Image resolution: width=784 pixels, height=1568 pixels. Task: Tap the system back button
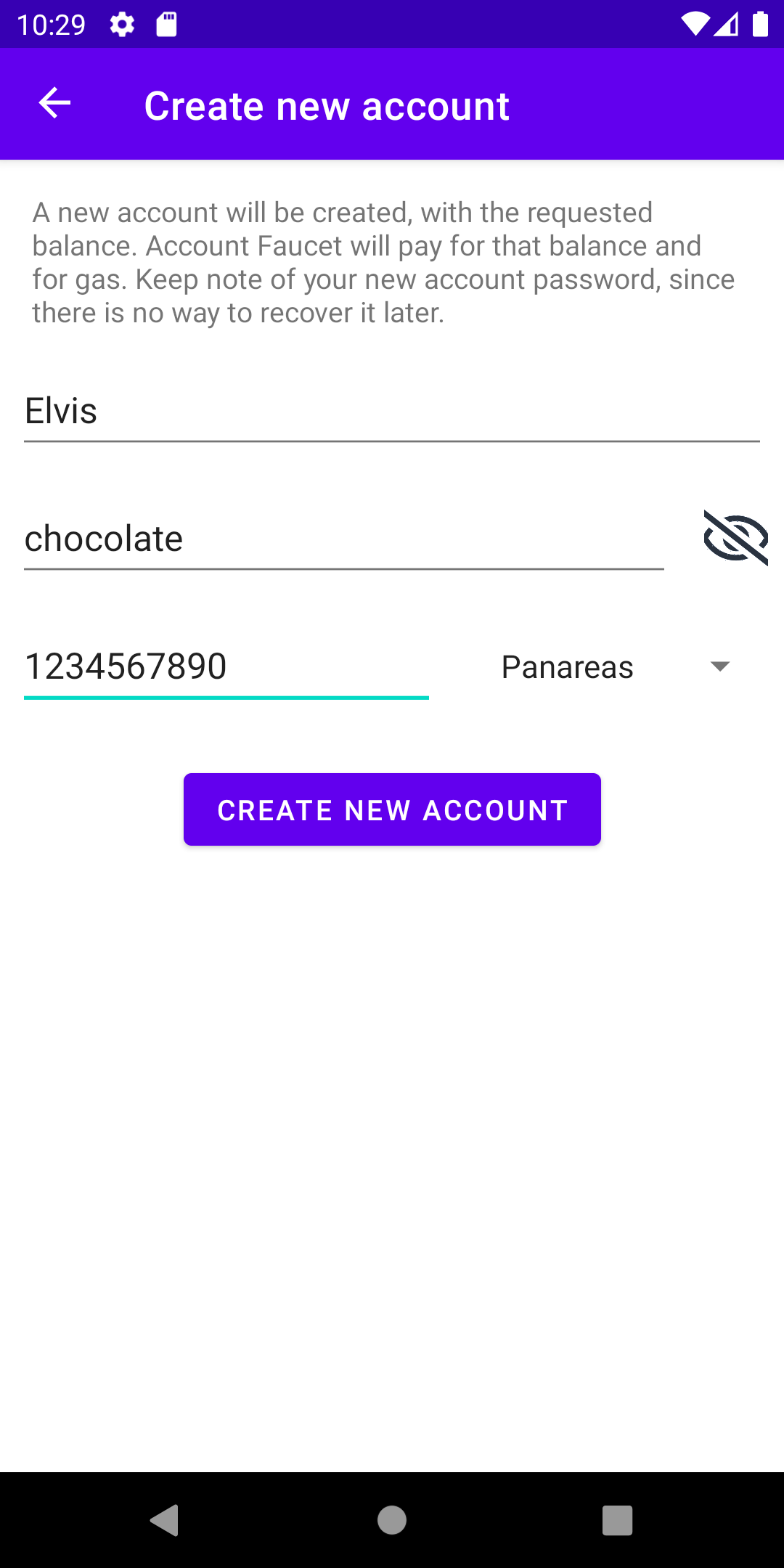165,1519
